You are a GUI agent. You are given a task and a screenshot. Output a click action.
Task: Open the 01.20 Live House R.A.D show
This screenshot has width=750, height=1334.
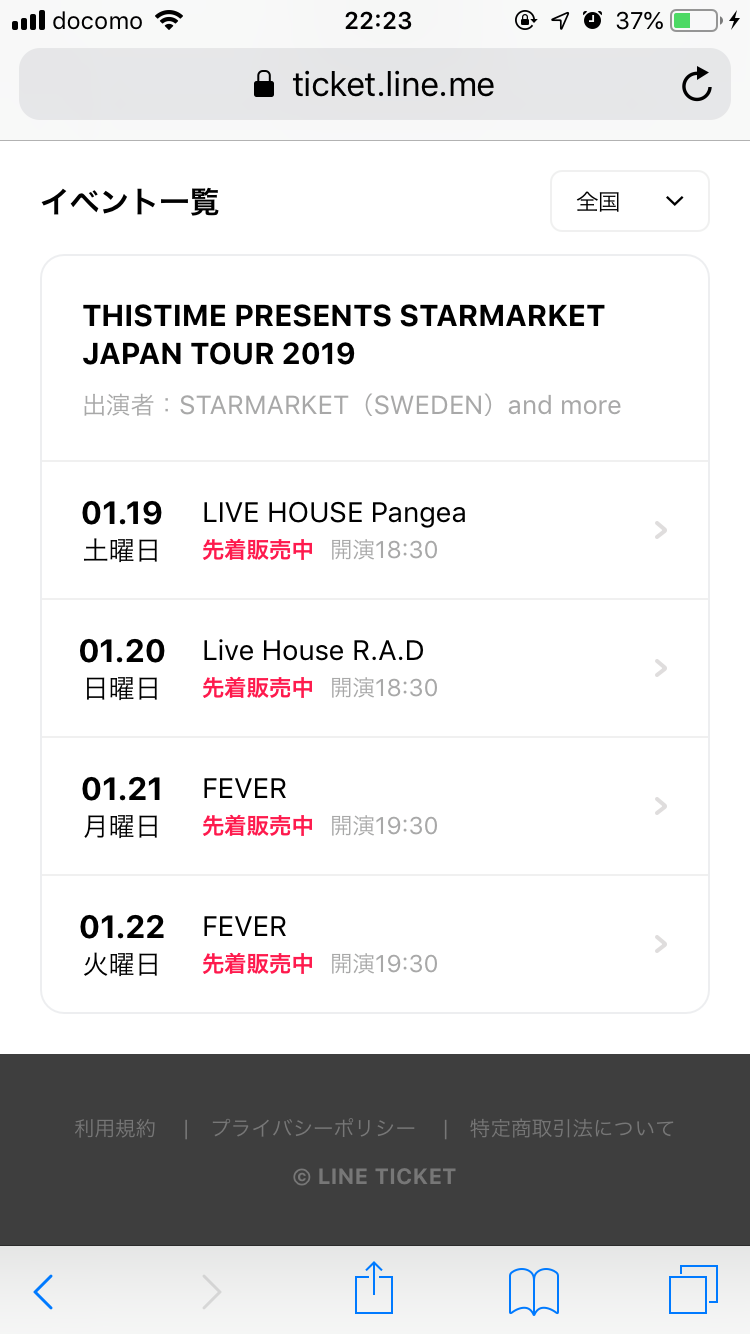(375, 668)
